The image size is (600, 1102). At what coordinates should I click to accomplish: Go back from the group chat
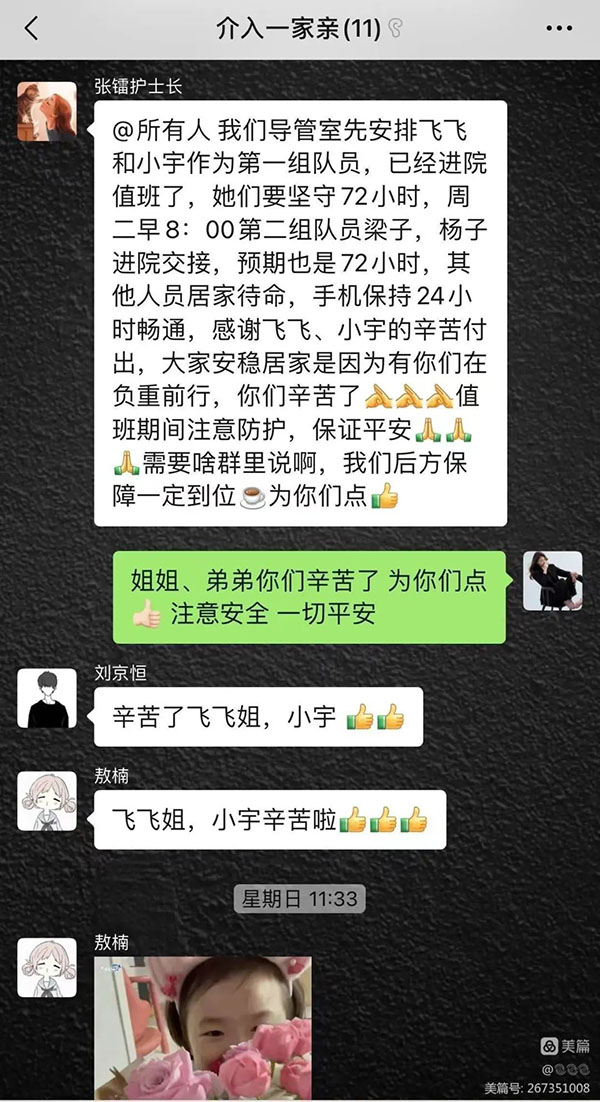pyautogui.click(x=31, y=29)
